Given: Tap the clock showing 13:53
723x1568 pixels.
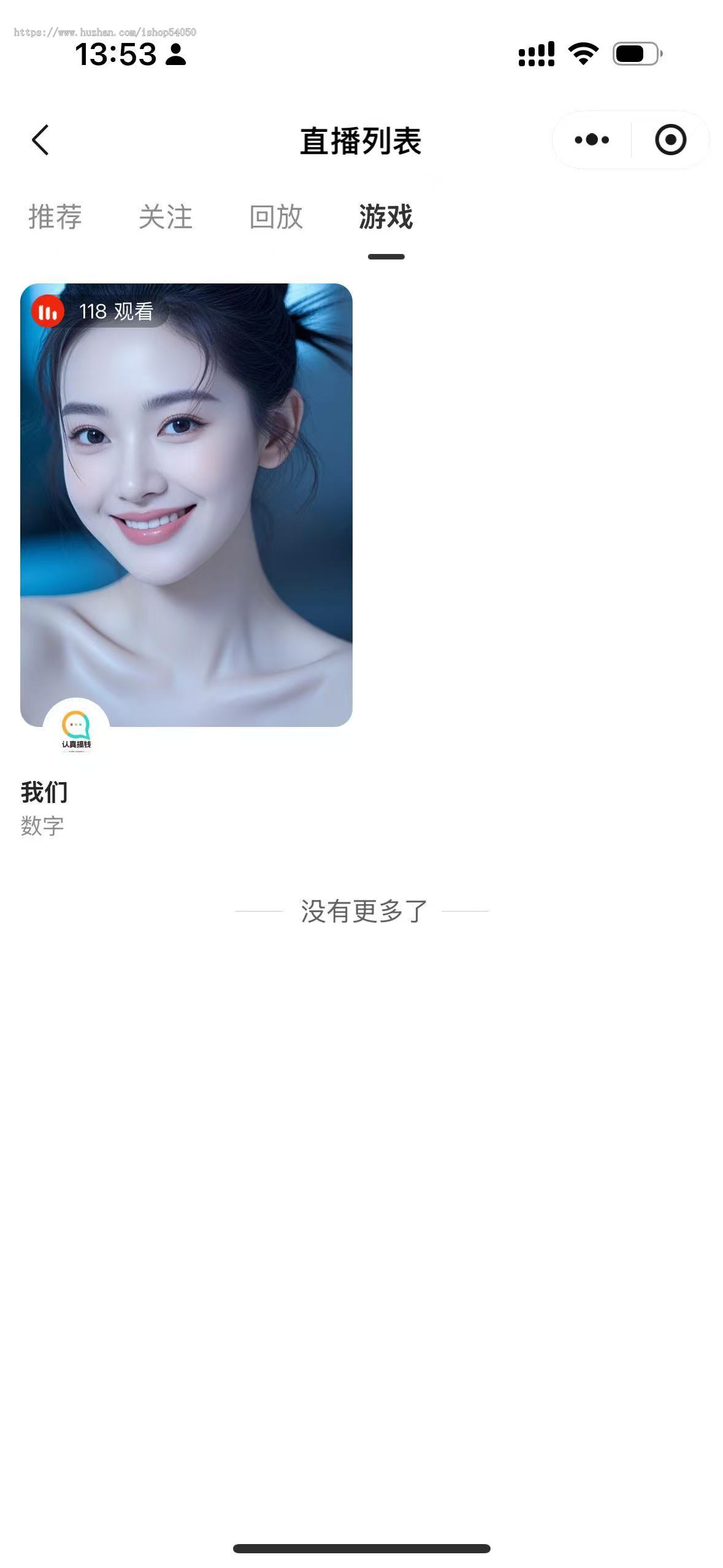Looking at the screenshot, I should coord(115,54).
